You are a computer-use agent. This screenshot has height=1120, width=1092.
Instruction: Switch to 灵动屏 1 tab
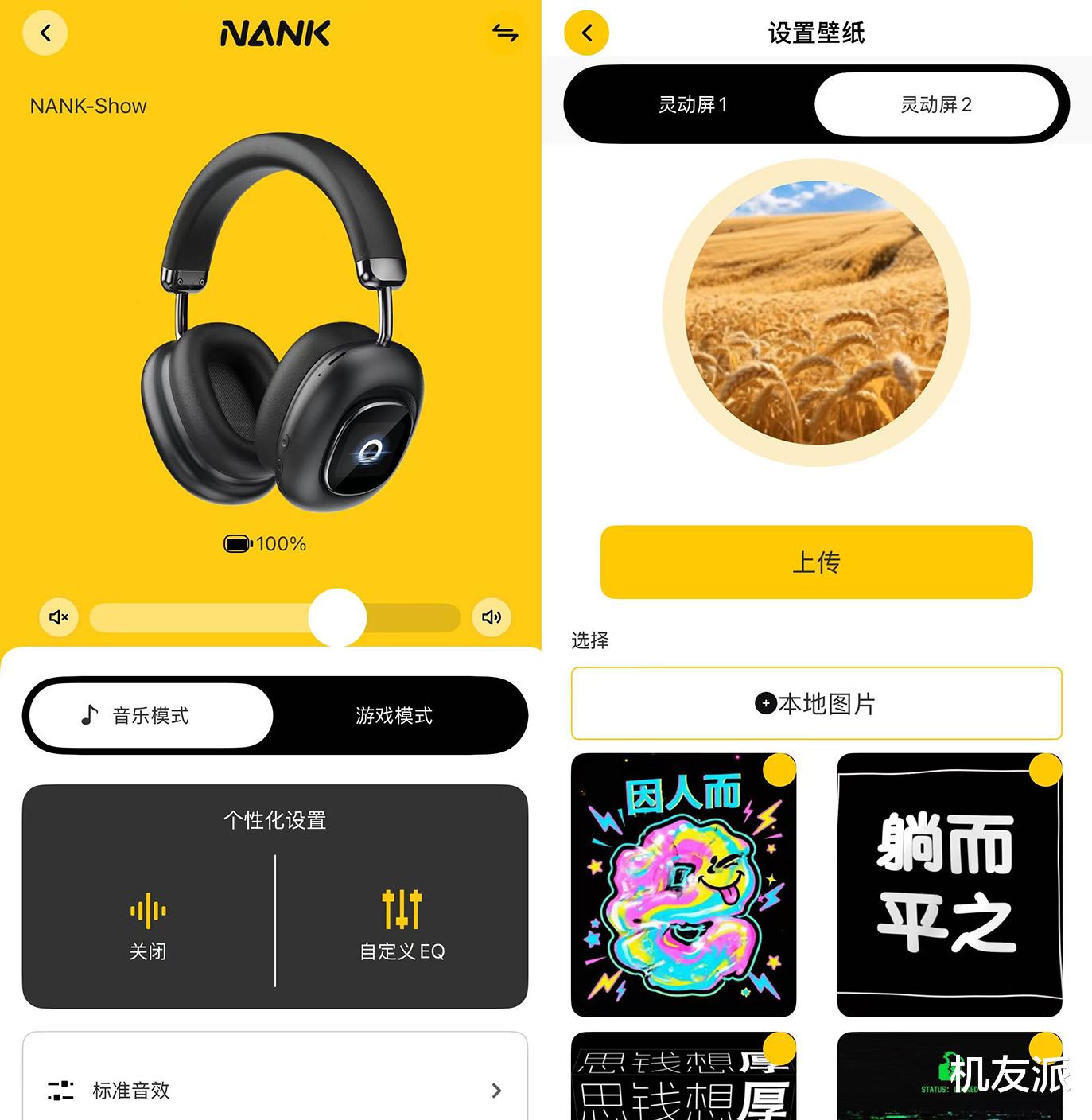pos(693,104)
